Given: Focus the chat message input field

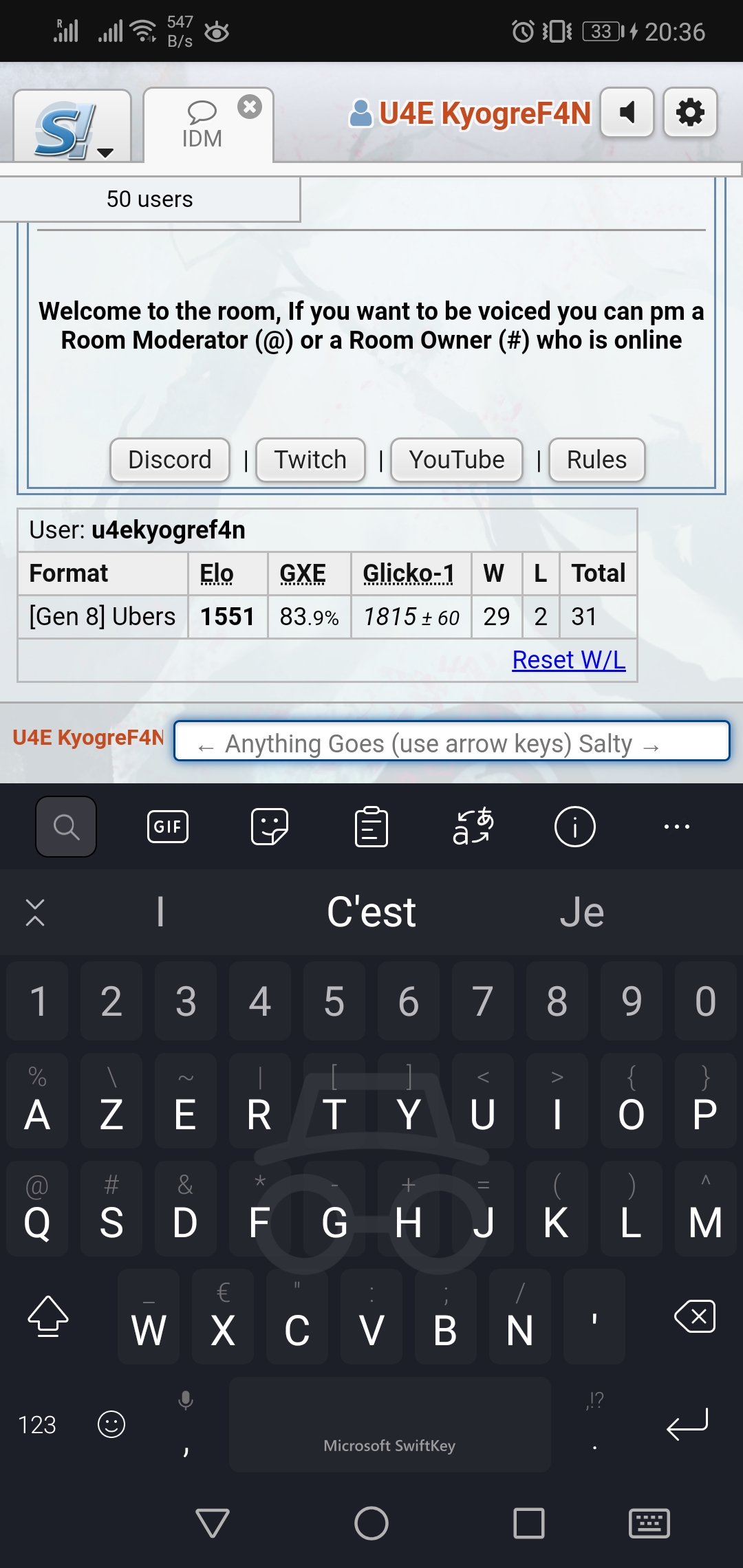Looking at the screenshot, I should tap(452, 741).
